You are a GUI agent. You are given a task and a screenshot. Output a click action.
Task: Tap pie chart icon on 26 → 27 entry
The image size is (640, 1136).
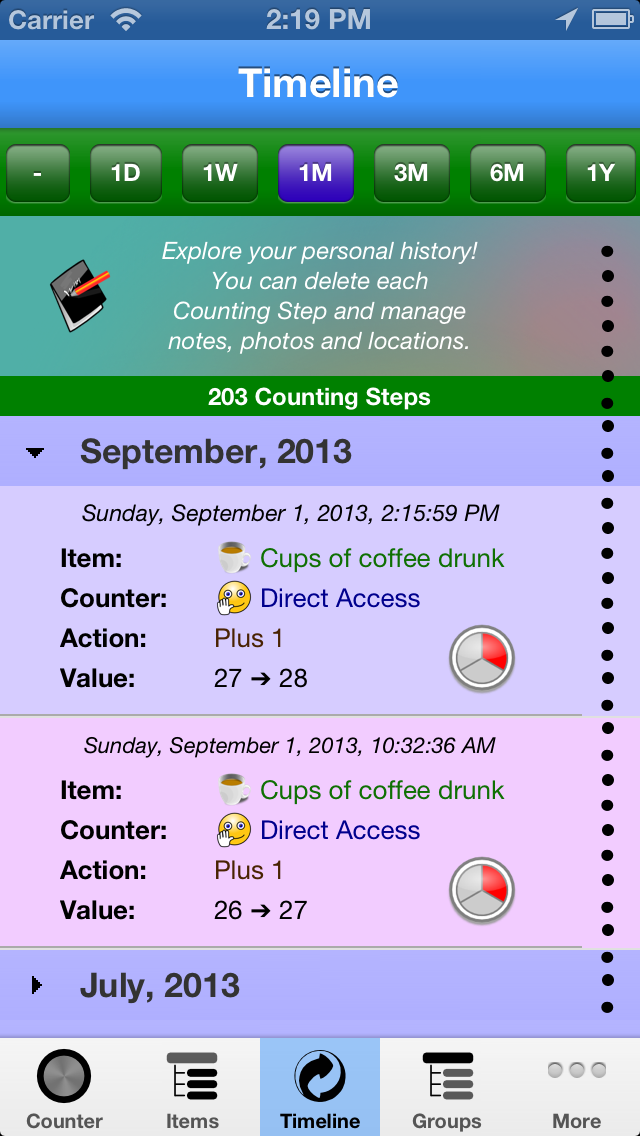(x=482, y=890)
